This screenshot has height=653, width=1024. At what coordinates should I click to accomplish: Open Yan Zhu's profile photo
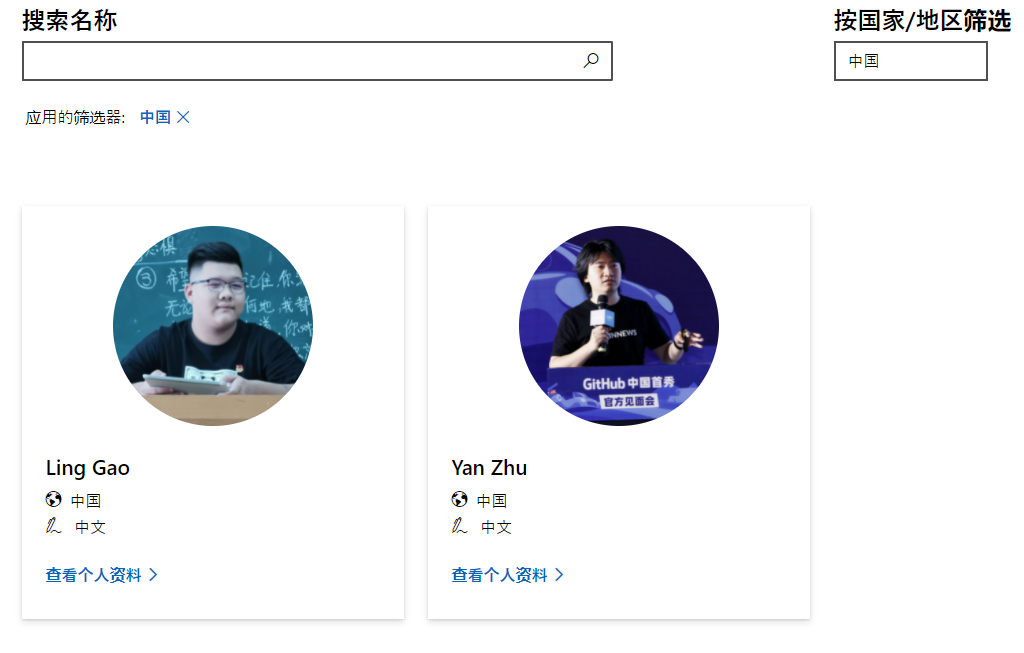(619, 326)
